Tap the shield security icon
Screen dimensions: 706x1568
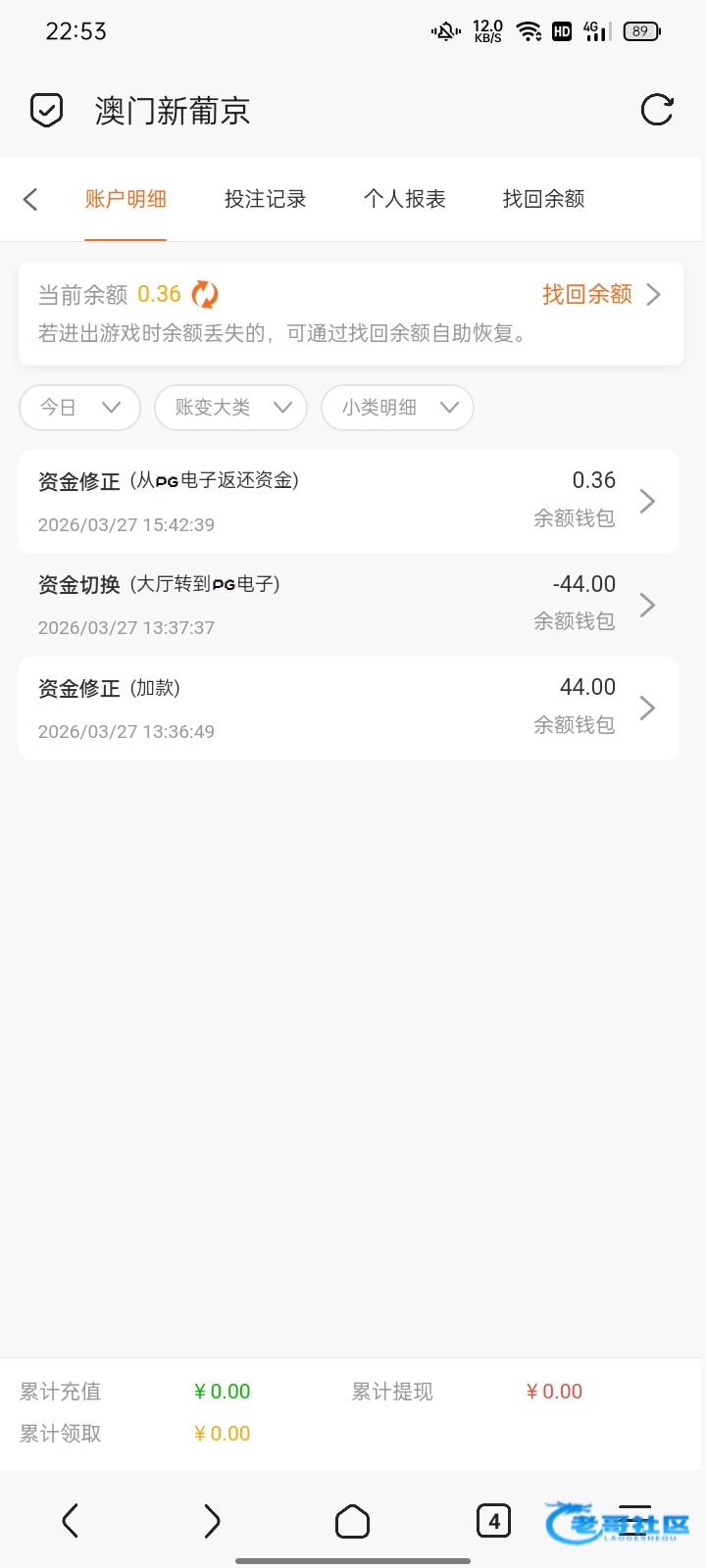(46, 111)
